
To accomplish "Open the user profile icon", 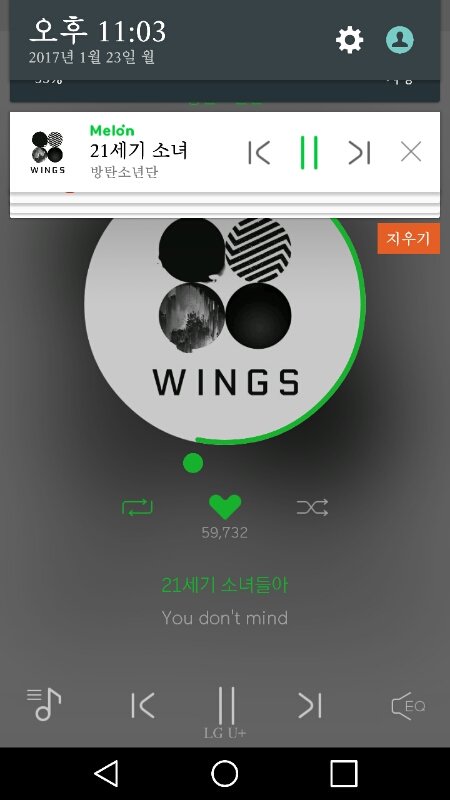I will click(x=399, y=40).
